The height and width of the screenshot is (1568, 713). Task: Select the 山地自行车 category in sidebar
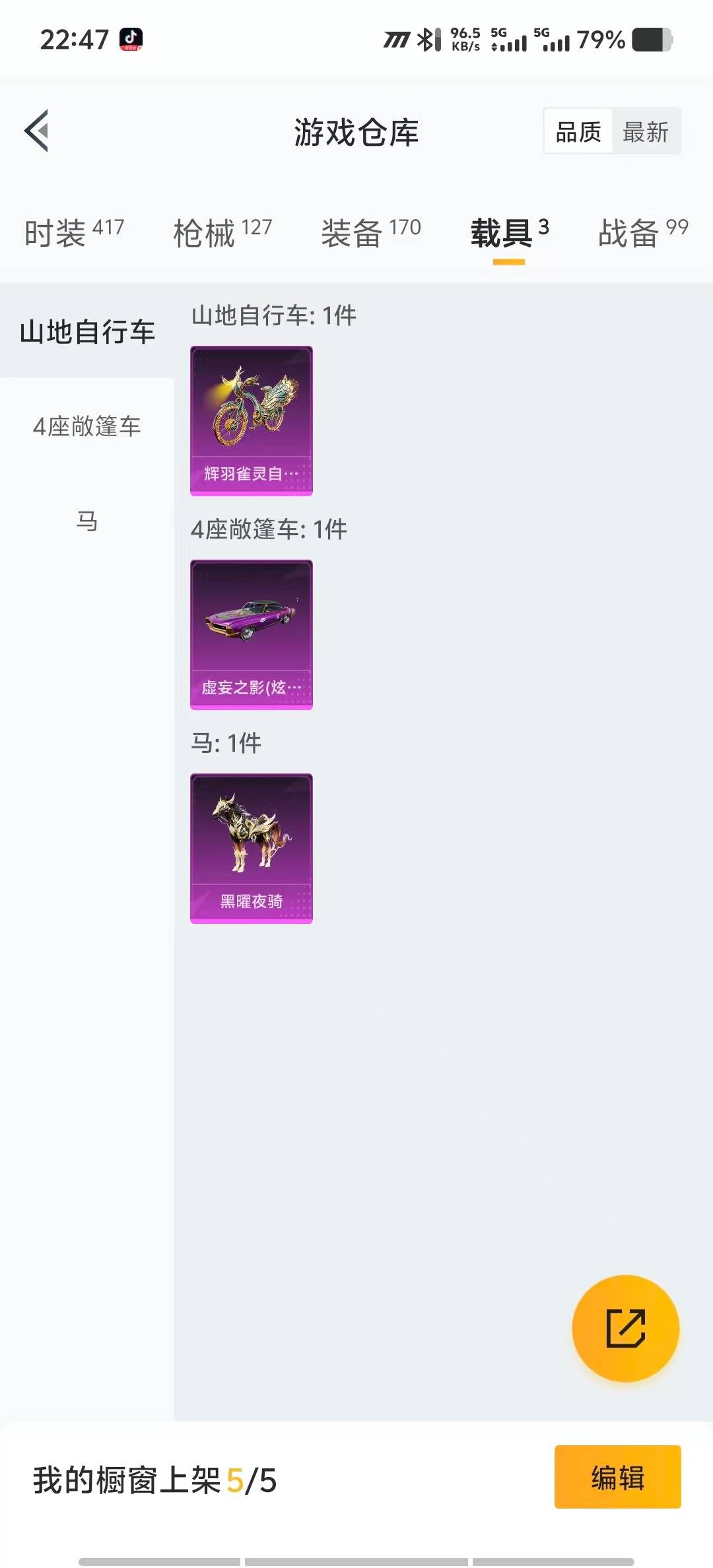[86, 332]
